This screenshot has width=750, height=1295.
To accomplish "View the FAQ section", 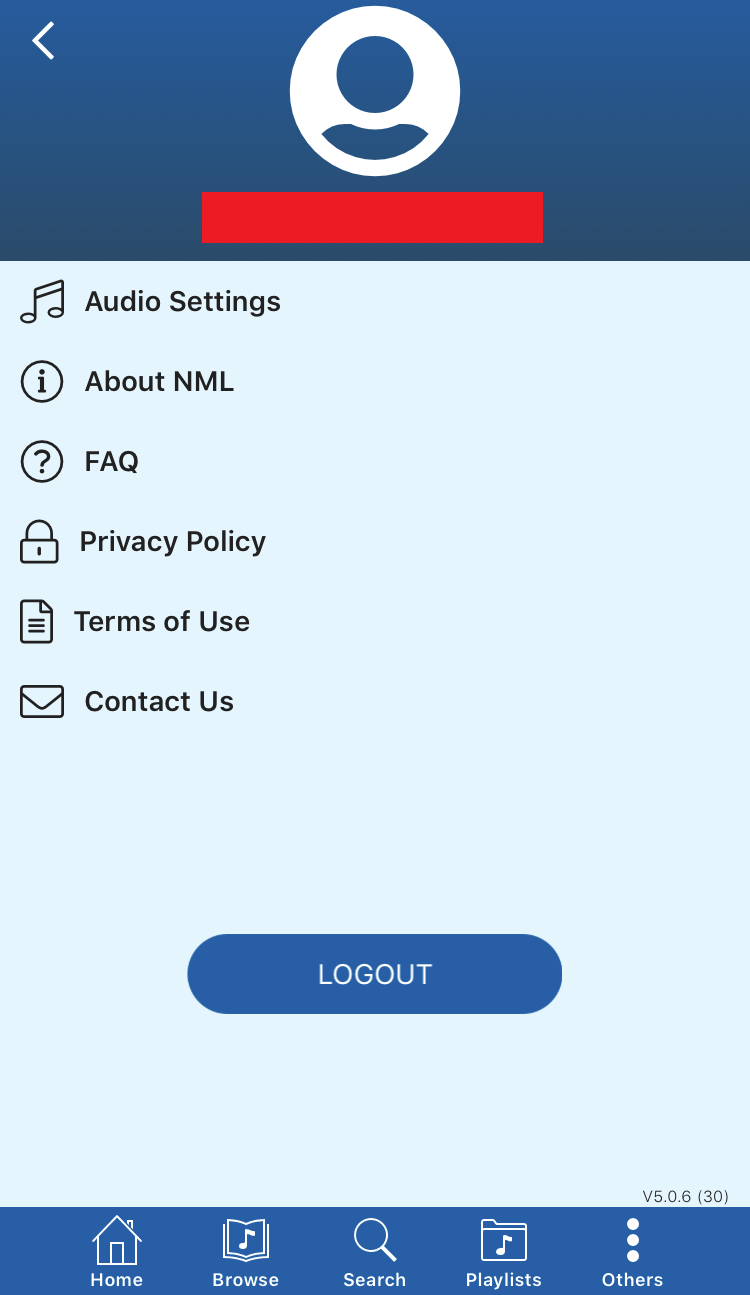I will [111, 461].
